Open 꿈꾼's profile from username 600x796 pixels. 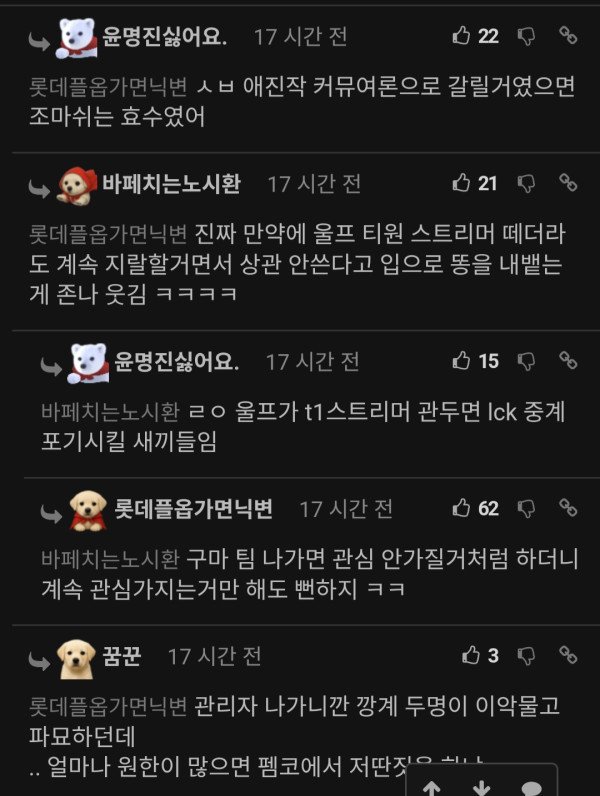(120, 656)
